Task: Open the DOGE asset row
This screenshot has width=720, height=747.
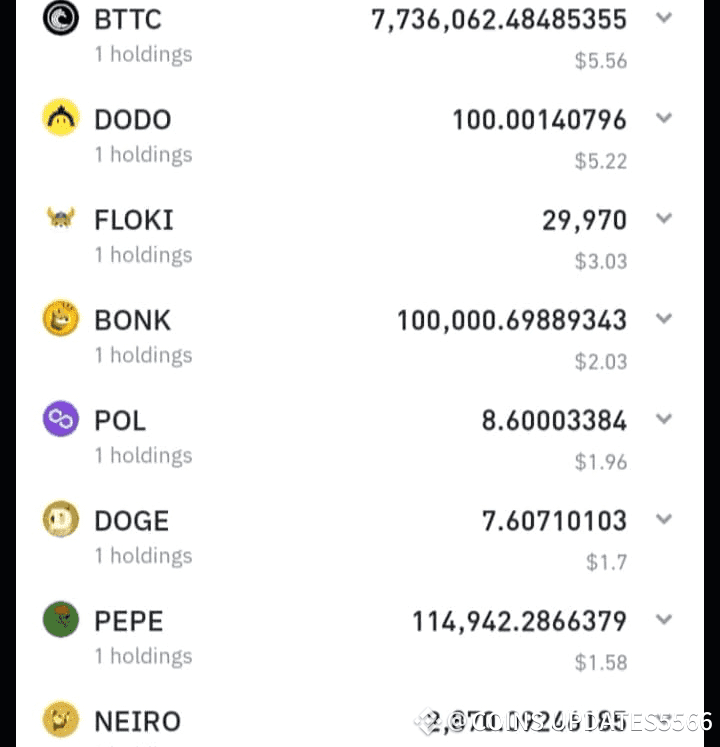Action: coord(360,539)
